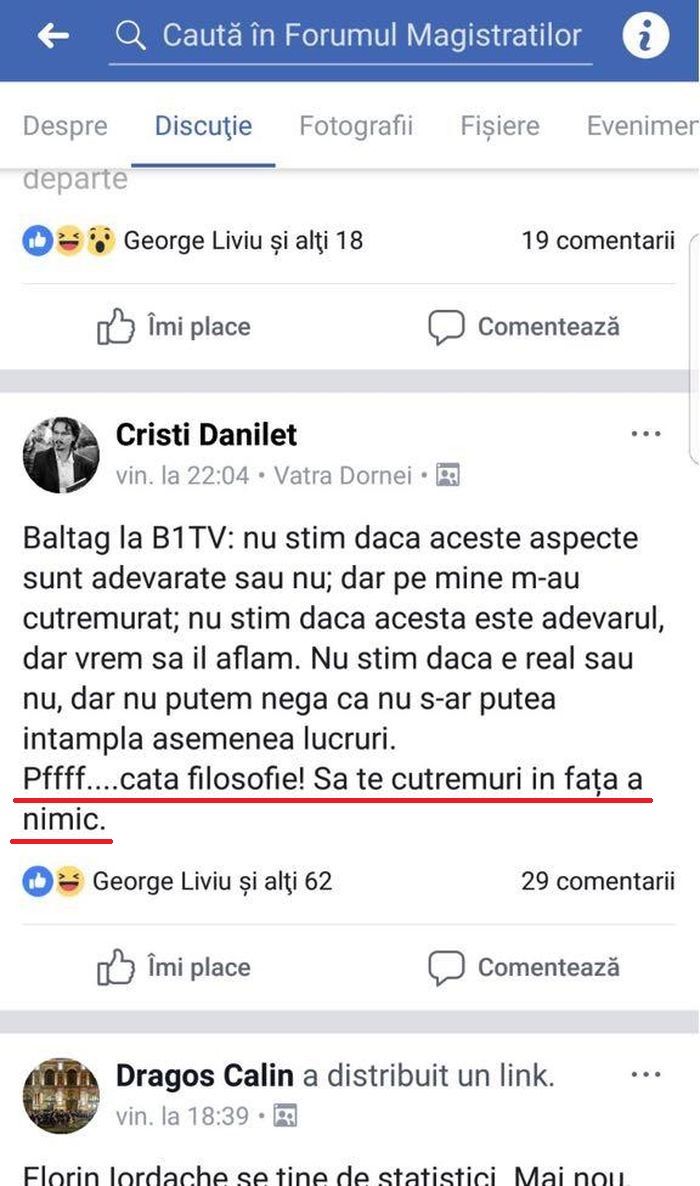Open the 19 comentarii link
The height and width of the screenshot is (1186, 700).
point(598,241)
